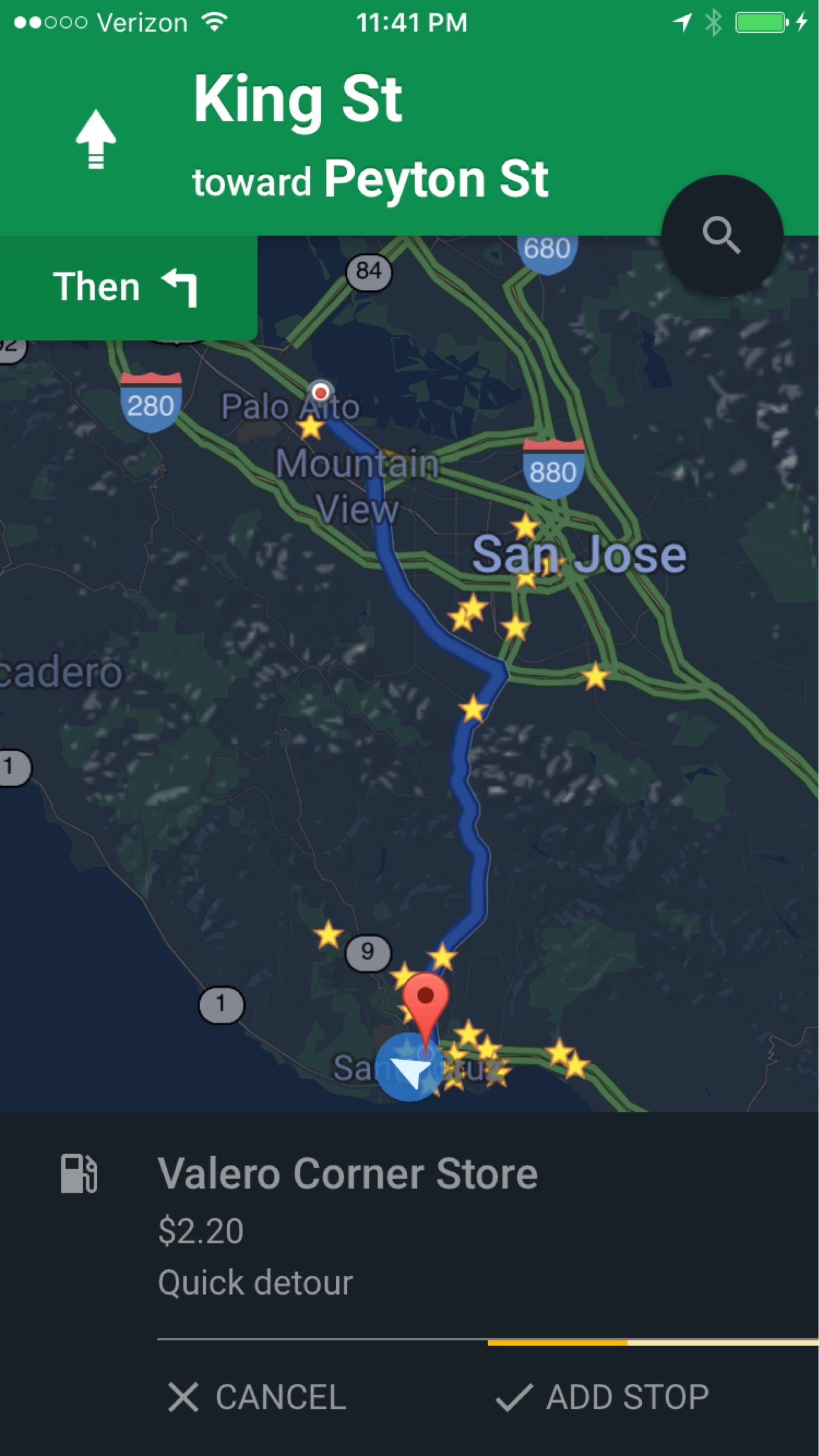Cancel adding the gas station stop
819x1456 pixels.
coord(257,1397)
